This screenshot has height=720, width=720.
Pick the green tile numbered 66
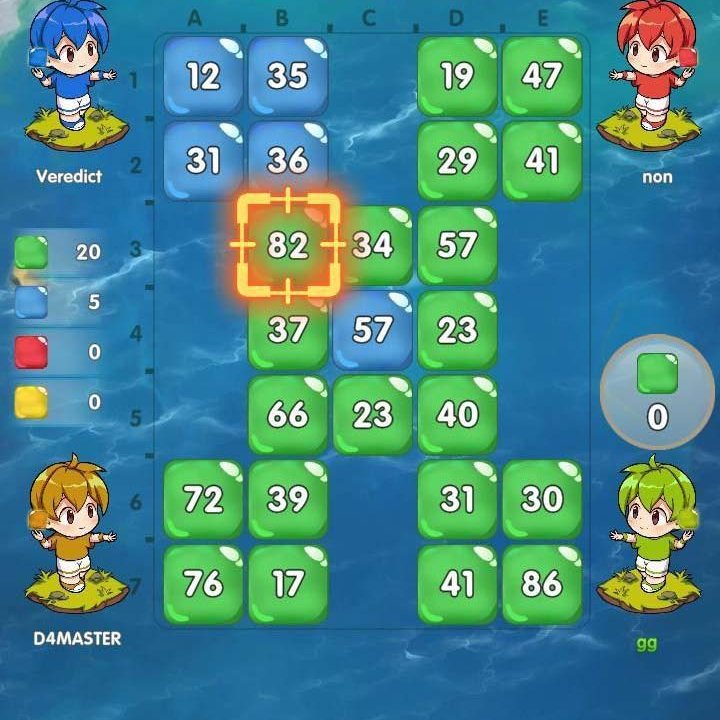pyautogui.click(x=288, y=415)
